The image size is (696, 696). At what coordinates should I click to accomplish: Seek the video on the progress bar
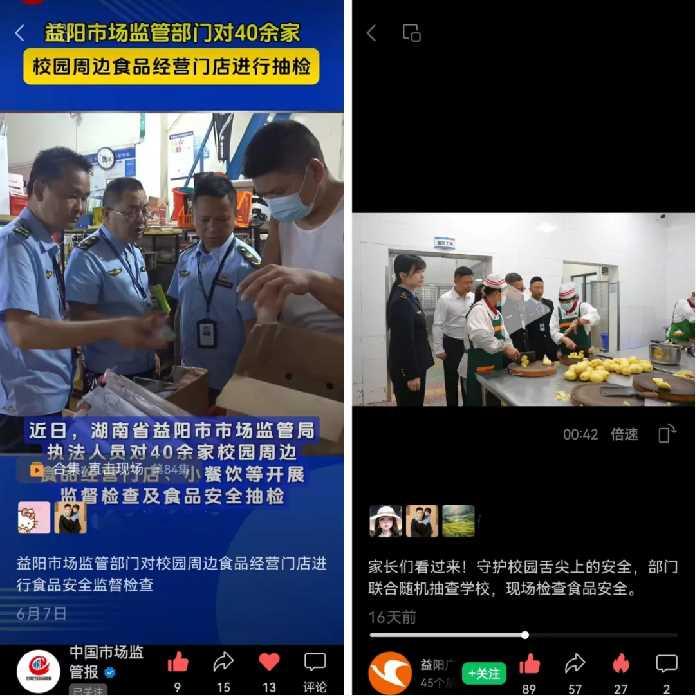(x=525, y=635)
